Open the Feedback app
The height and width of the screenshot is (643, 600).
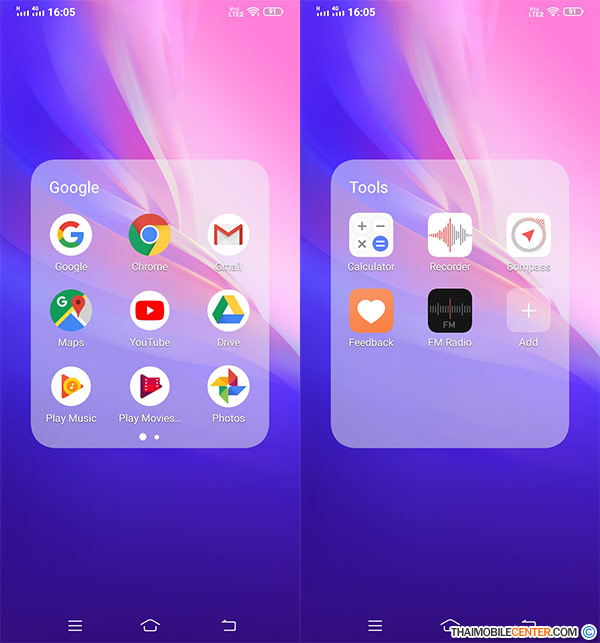tap(371, 311)
